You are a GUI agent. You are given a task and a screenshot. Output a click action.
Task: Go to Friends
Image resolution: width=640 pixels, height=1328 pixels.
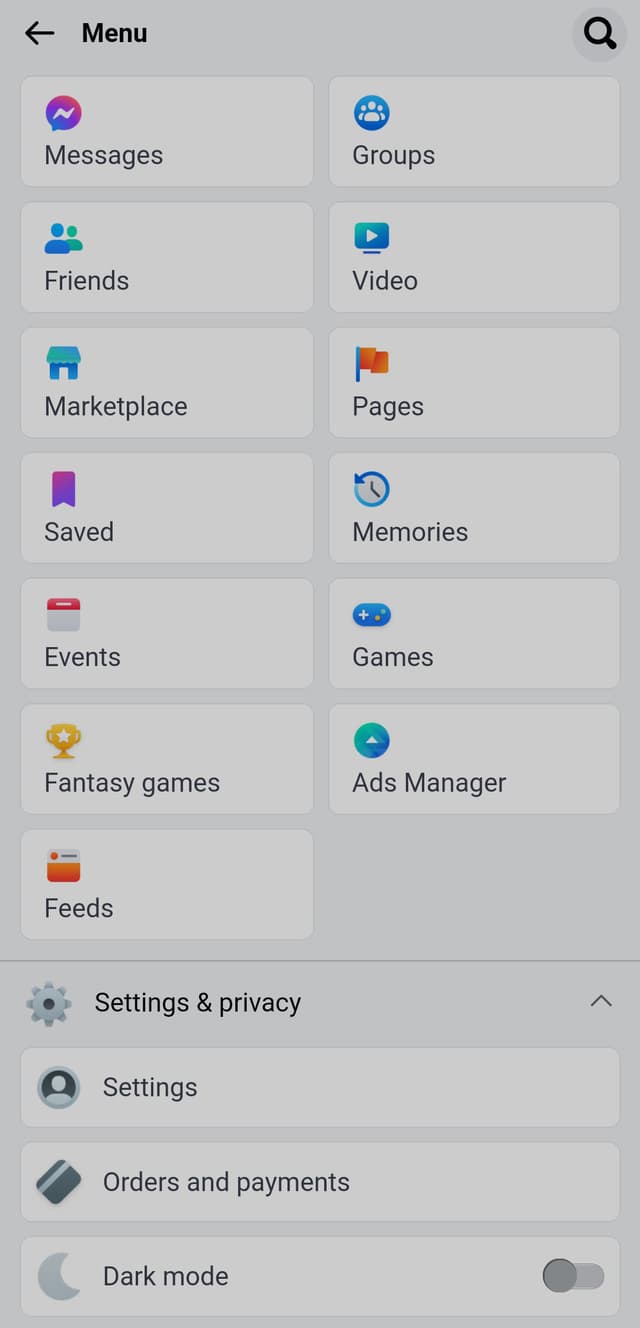click(x=167, y=257)
